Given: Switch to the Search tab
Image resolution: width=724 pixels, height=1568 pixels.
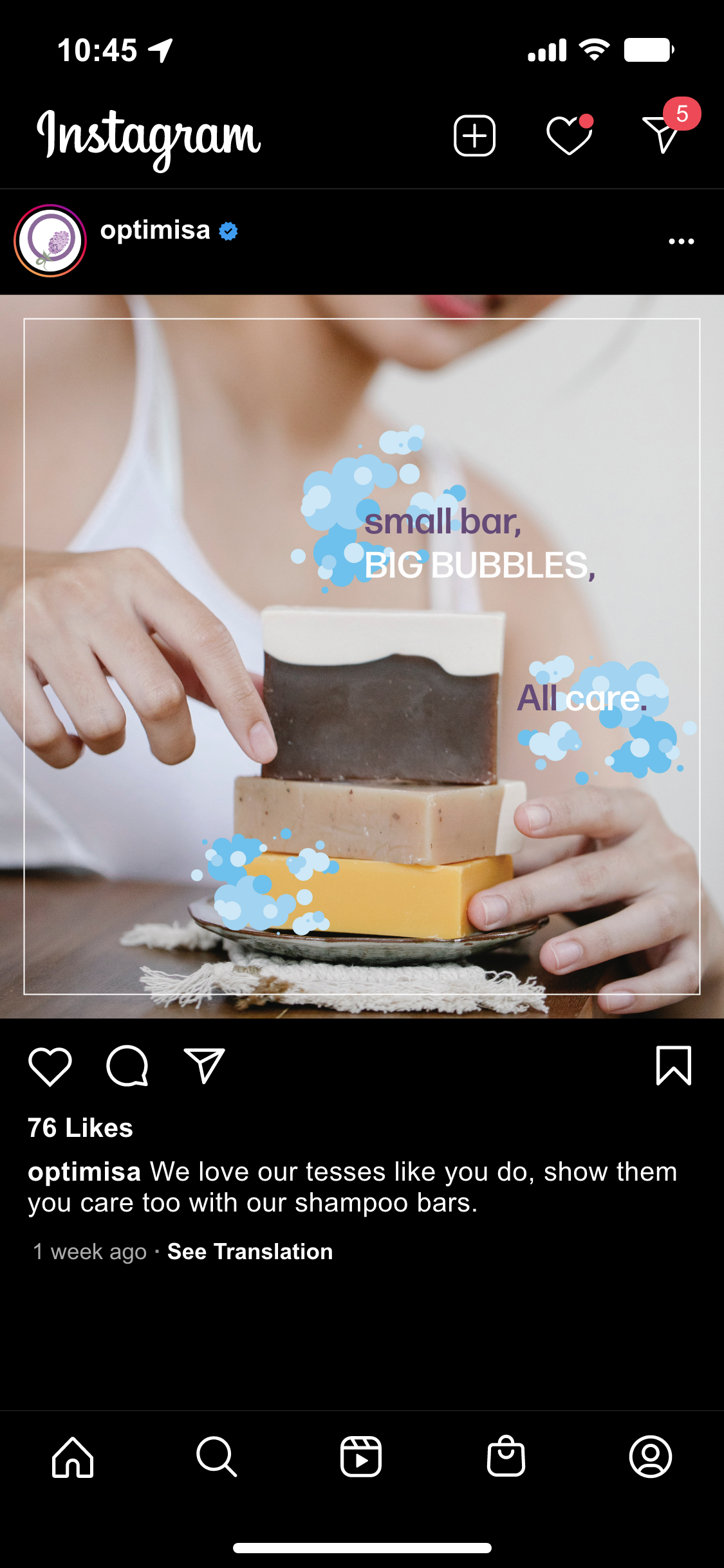Looking at the screenshot, I should 217,1457.
